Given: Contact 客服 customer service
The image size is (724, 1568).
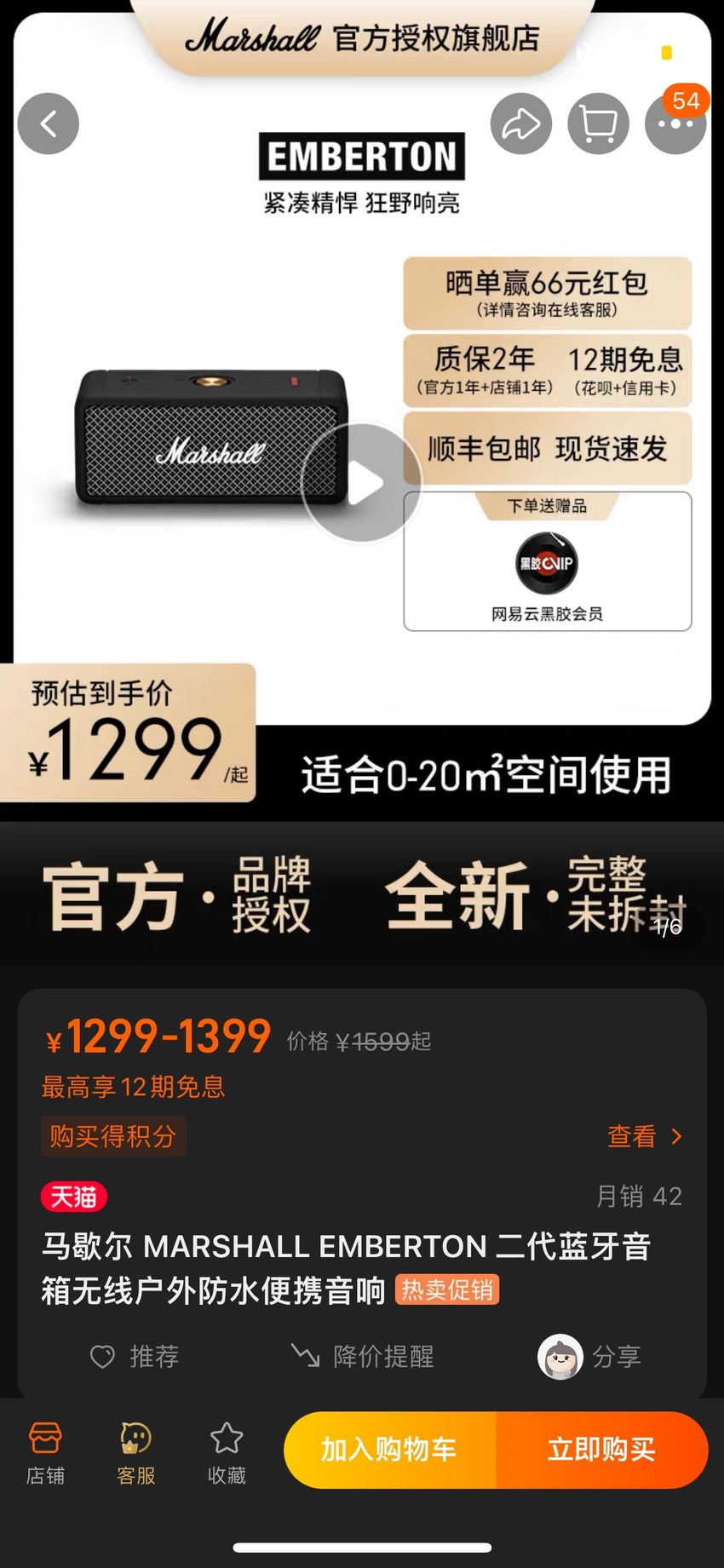Looking at the screenshot, I should coord(136,1453).
